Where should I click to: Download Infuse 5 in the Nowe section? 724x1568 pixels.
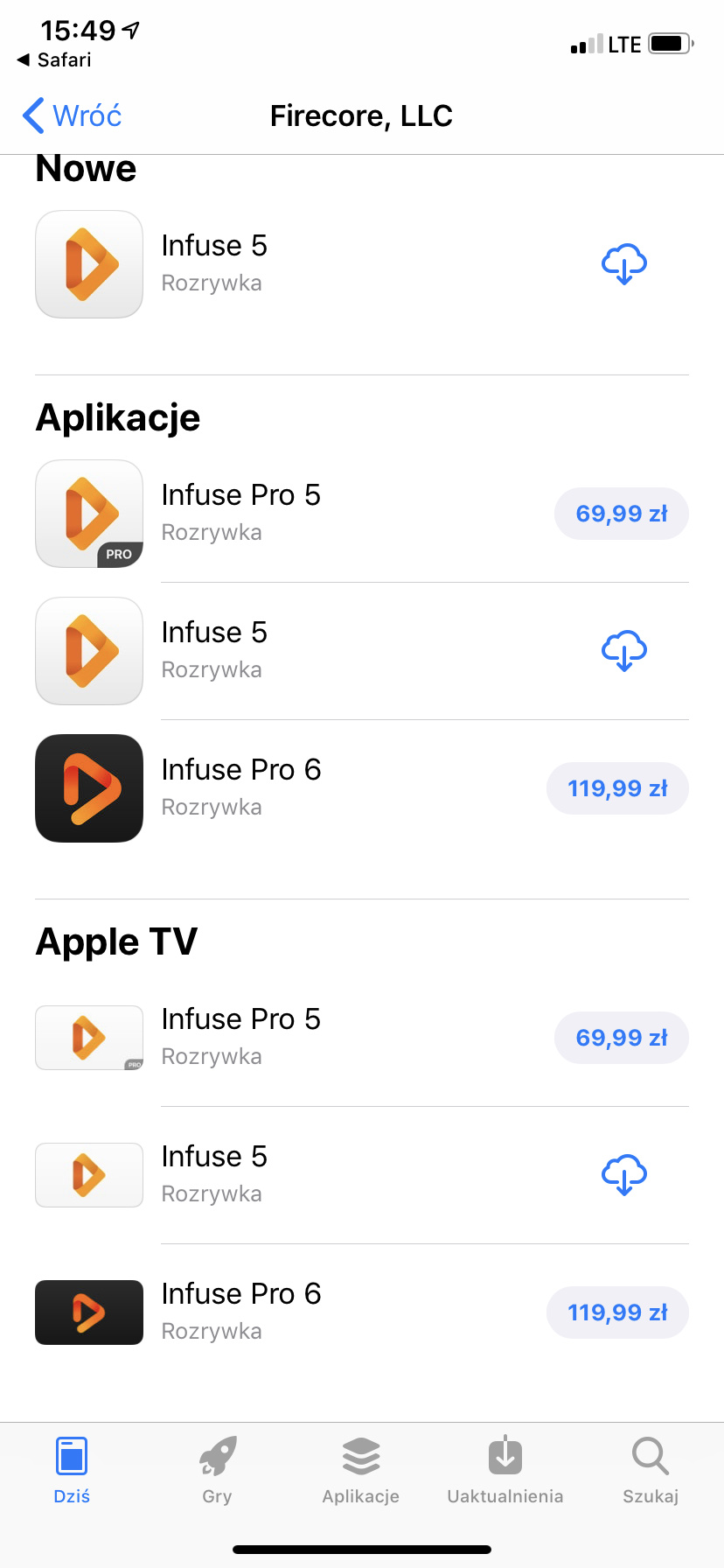623,264
